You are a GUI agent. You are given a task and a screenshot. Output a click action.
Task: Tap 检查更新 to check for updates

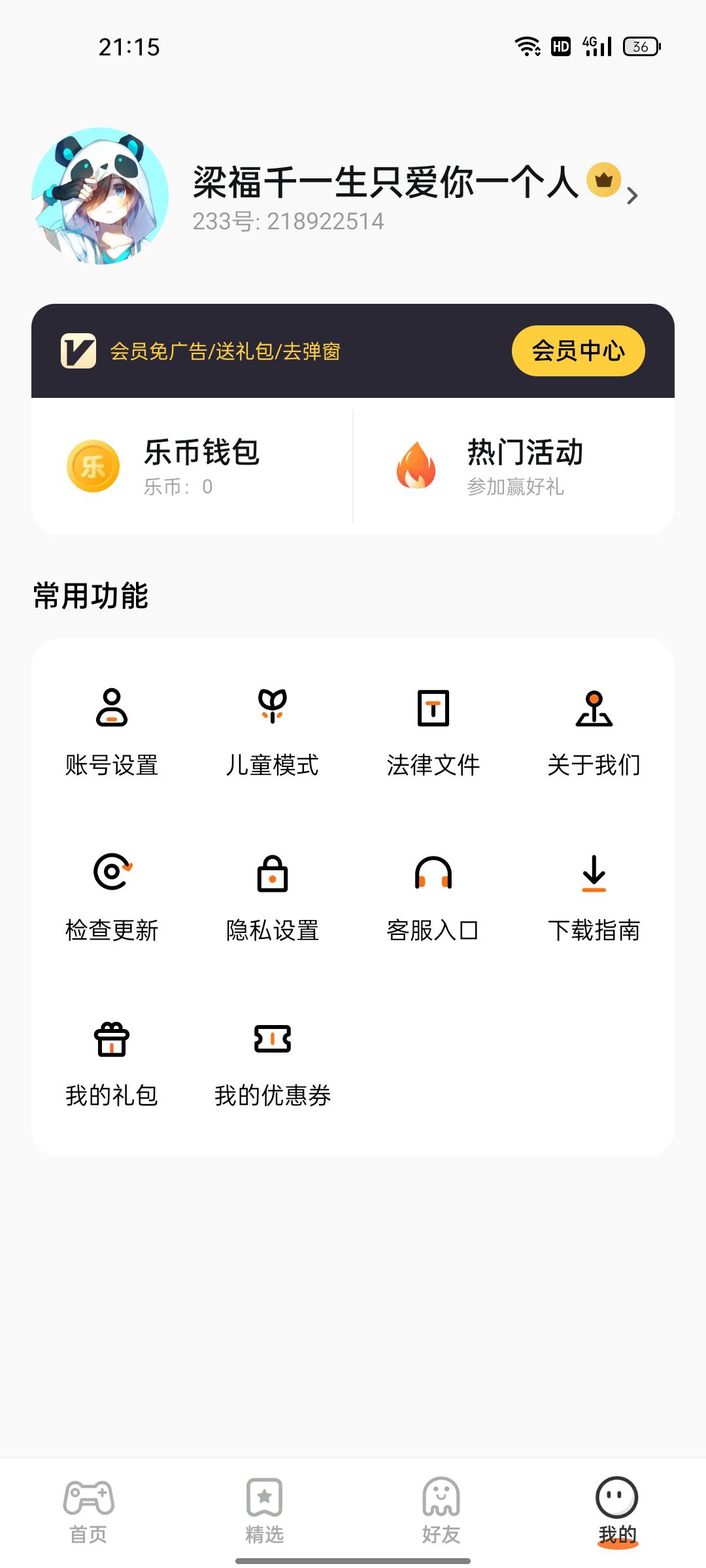[x=112, y=897]
